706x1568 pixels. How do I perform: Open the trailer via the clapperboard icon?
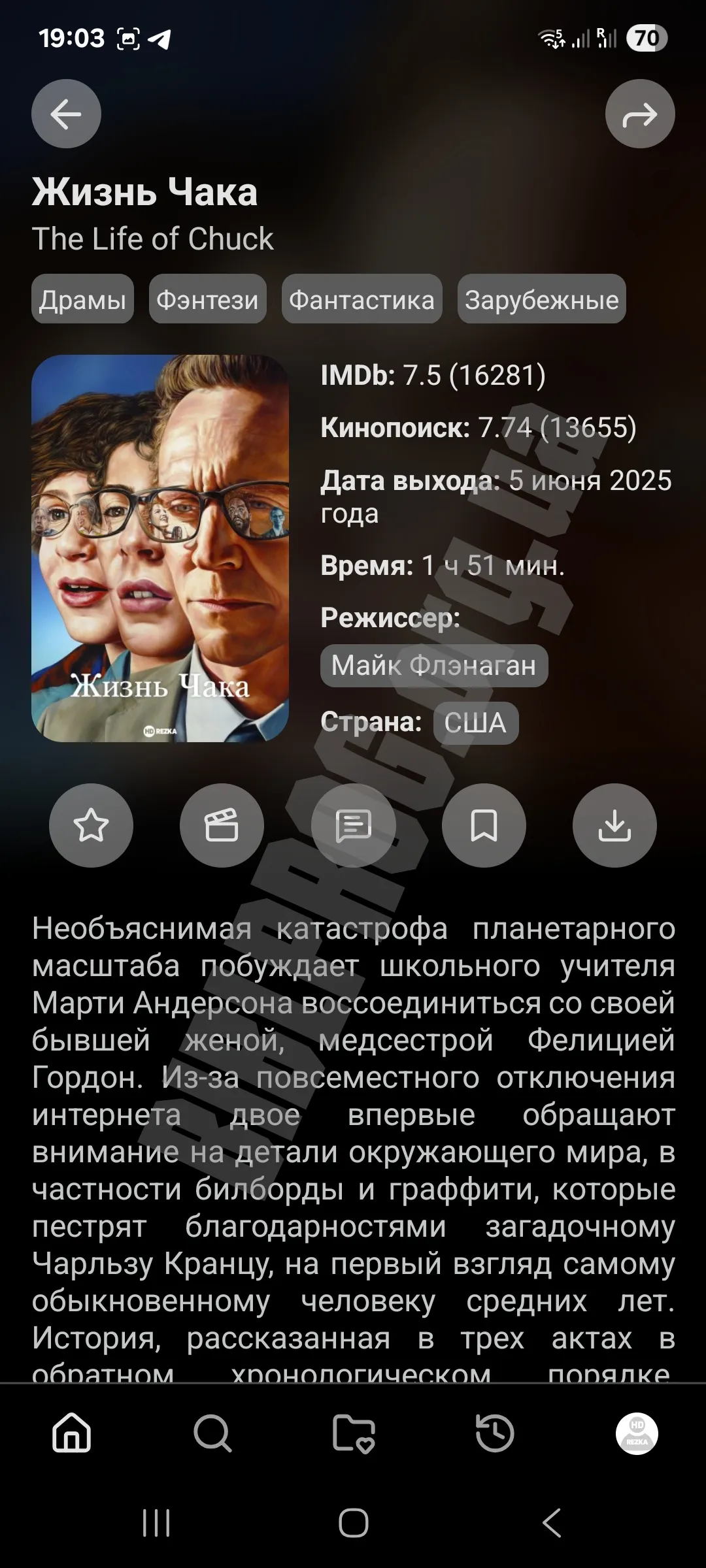pyautogui.click(x=222, y=825)
